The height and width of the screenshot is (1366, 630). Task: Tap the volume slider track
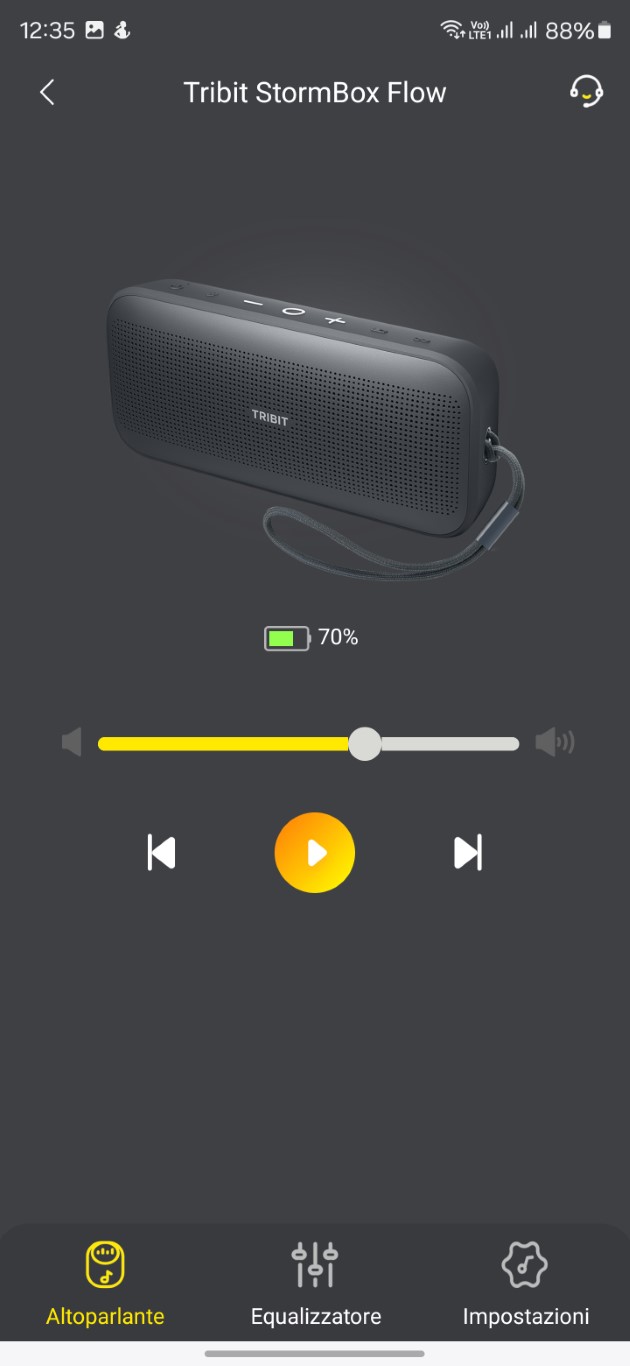tap(308, 743)
